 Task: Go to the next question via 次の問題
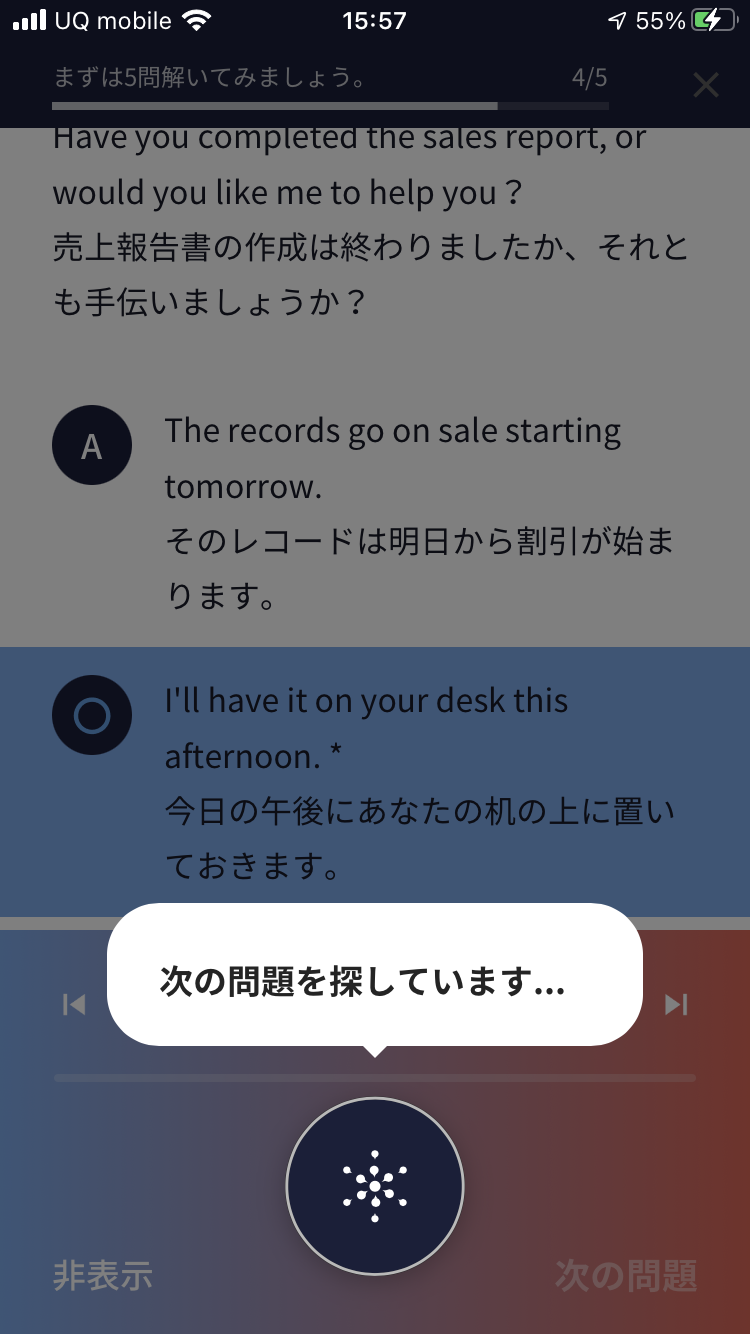(x=626, y=1276)
